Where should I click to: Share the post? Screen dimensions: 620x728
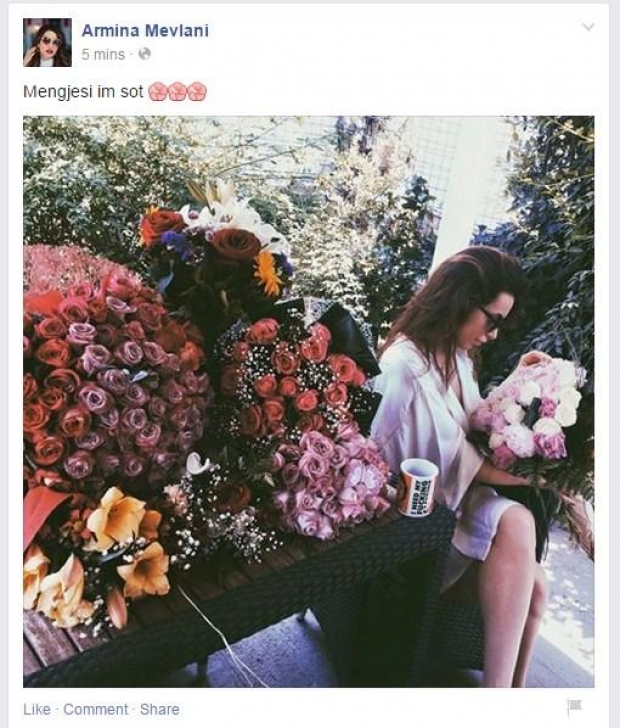tap(159, 709)
